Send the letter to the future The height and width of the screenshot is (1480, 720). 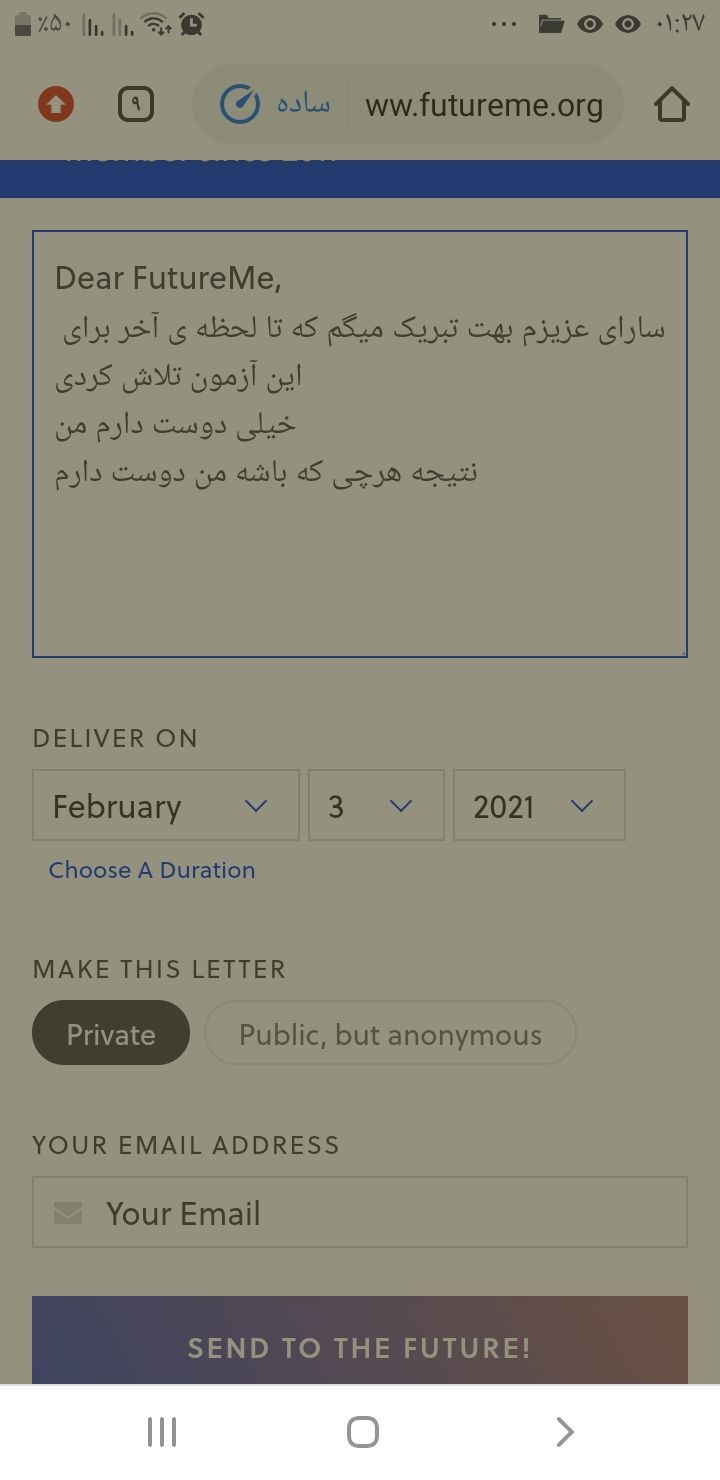pyautogui.click(x=360, y=1346)
